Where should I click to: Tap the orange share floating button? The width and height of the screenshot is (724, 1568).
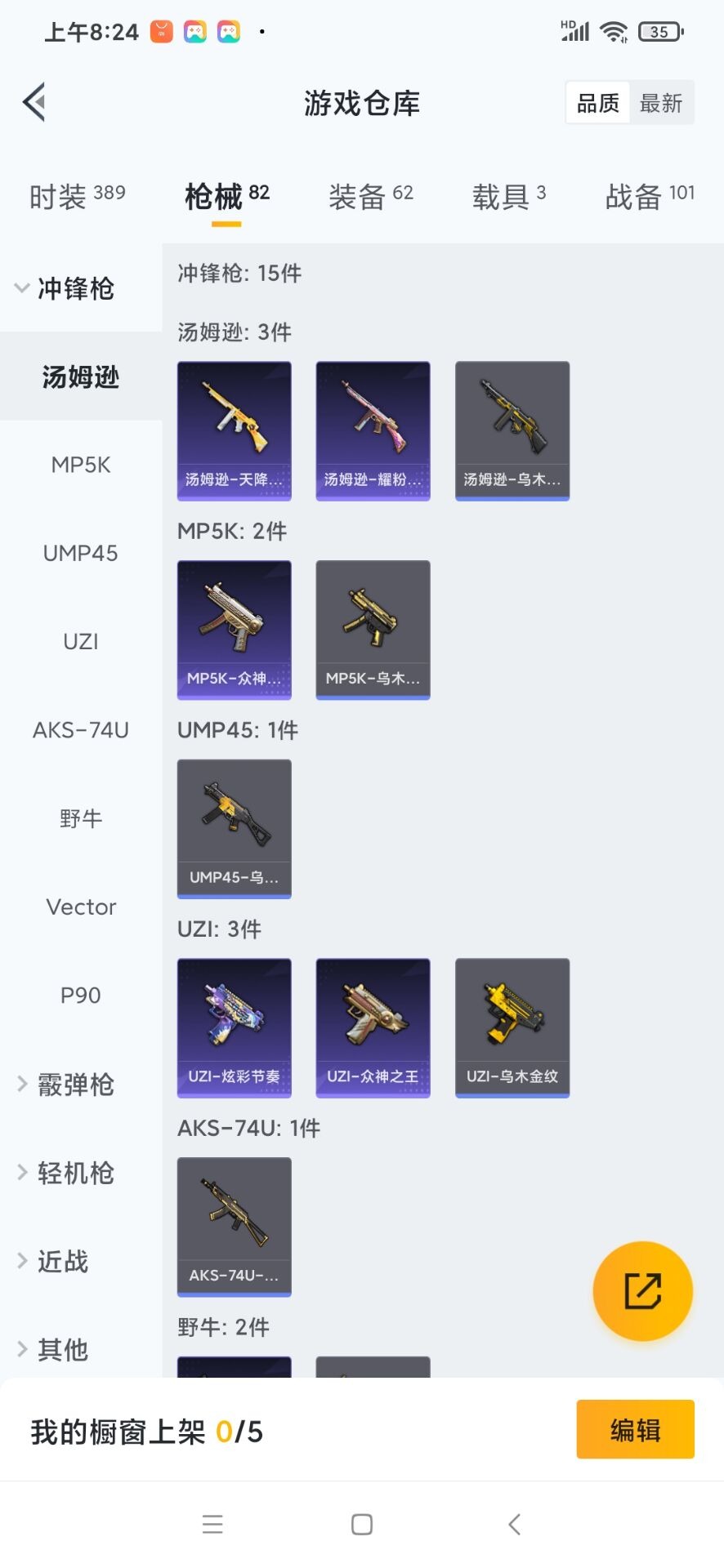coord(642,1291)
